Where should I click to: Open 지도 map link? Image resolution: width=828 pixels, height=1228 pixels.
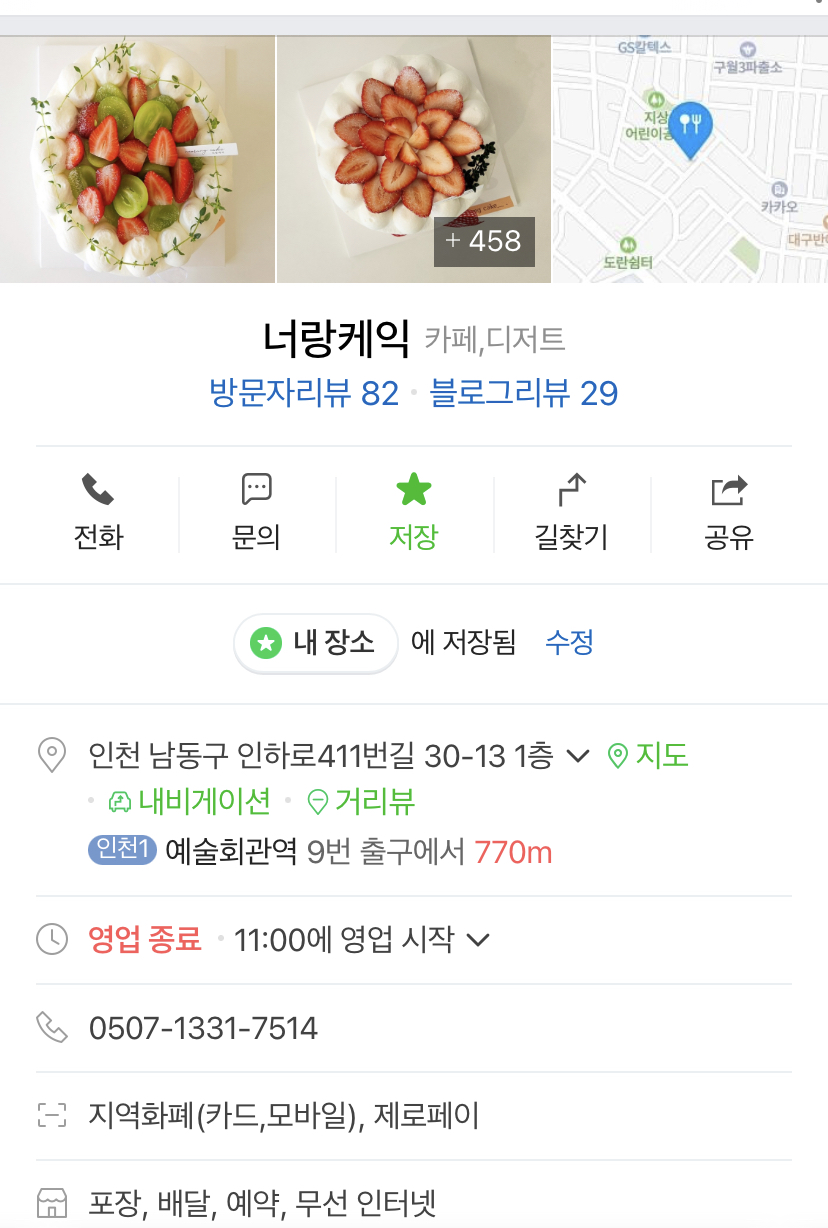[x=649, y=755]
